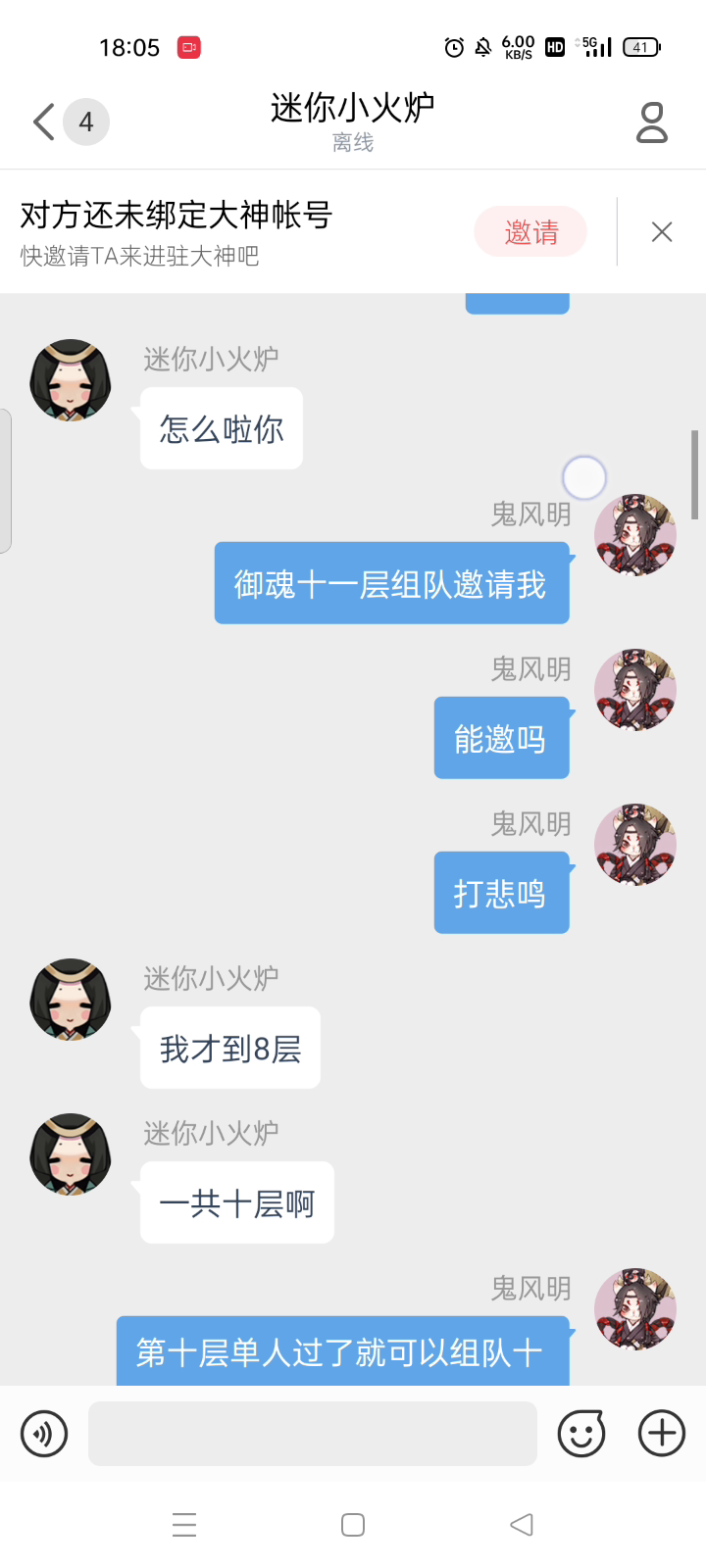Image resolution: width=706 pixels, height=1568 pixels.
Task: Open the emoji picker
Action: click(x=581, y=1434)
